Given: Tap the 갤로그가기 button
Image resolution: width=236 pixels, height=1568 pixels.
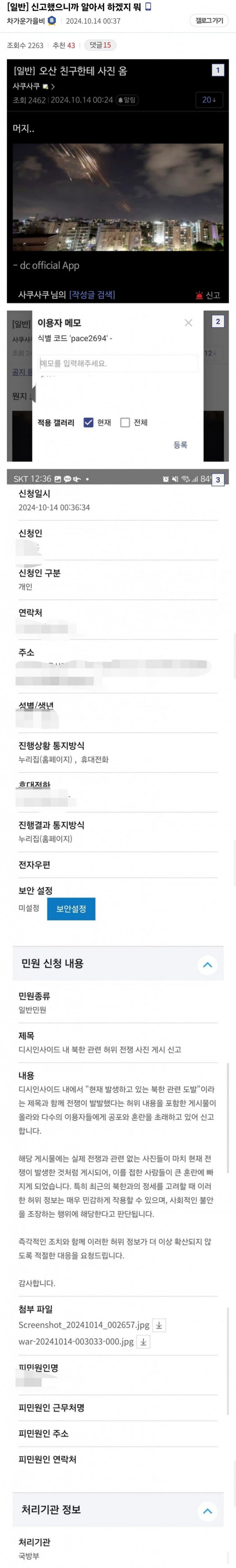Looking at the screenshot, I should tap(209, 21).
